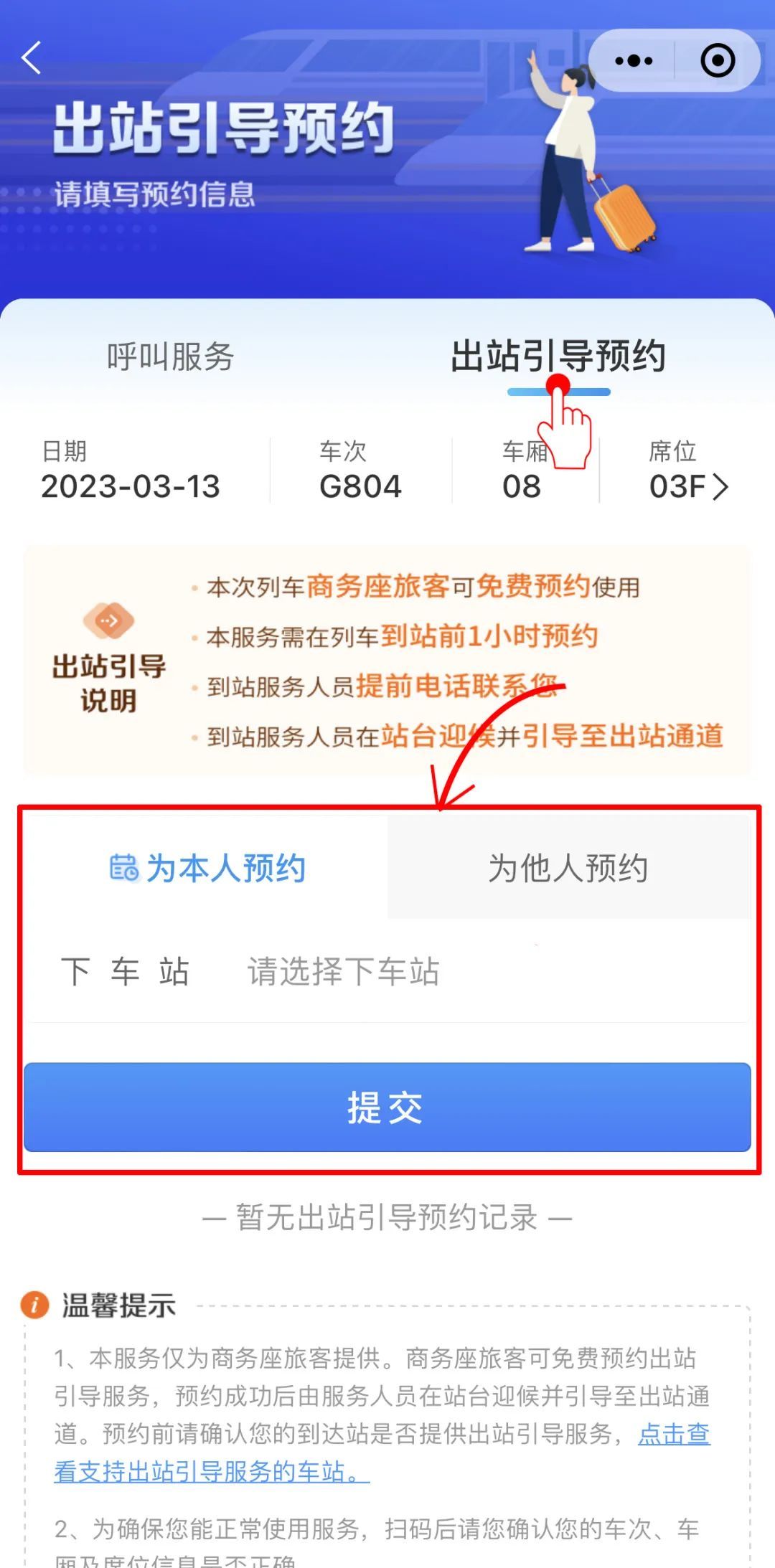Viewport: 775px width, 1568px height.
Task: Select the 出站引导预约 tab
Action: point(558,356)
